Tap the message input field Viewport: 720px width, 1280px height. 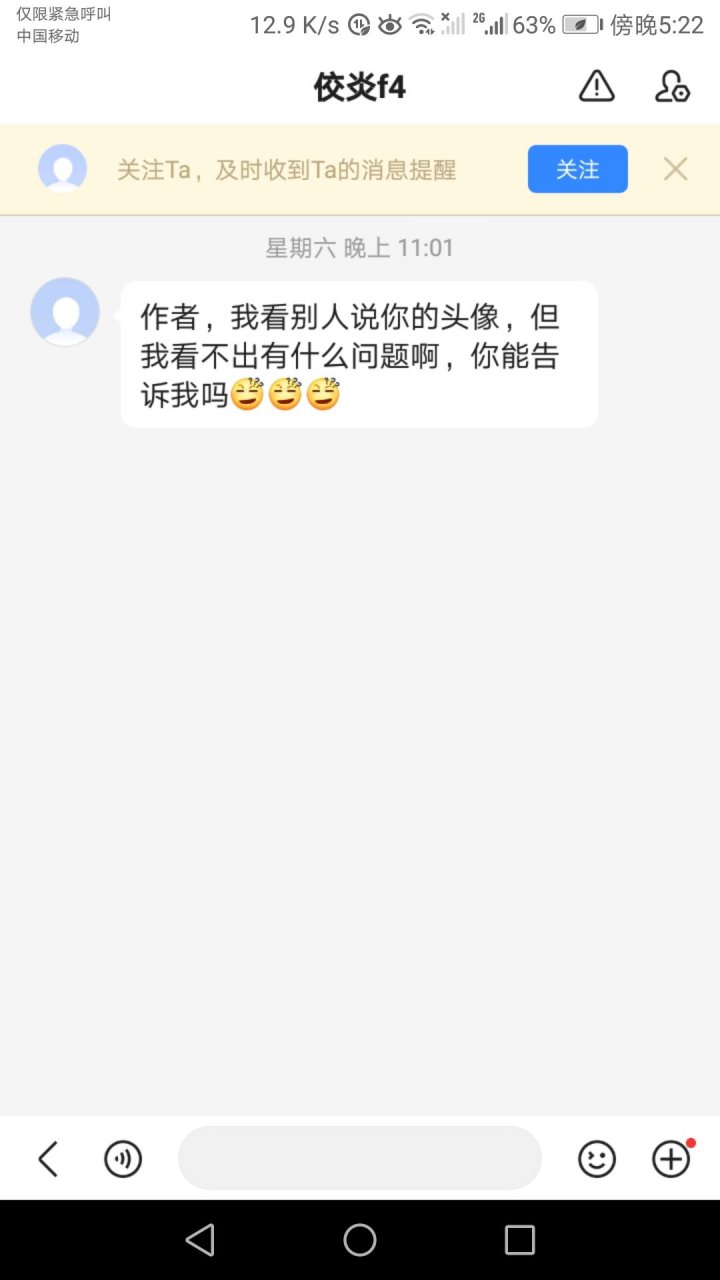point(359,1158)
